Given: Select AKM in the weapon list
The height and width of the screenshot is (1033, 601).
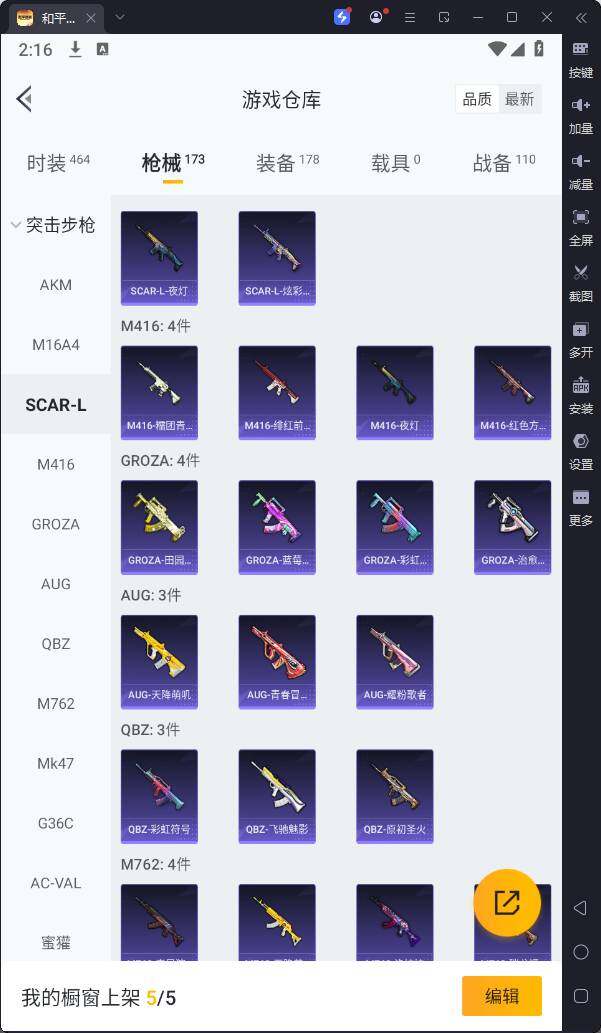Looking at the screenshot, I should click(56, 285).
